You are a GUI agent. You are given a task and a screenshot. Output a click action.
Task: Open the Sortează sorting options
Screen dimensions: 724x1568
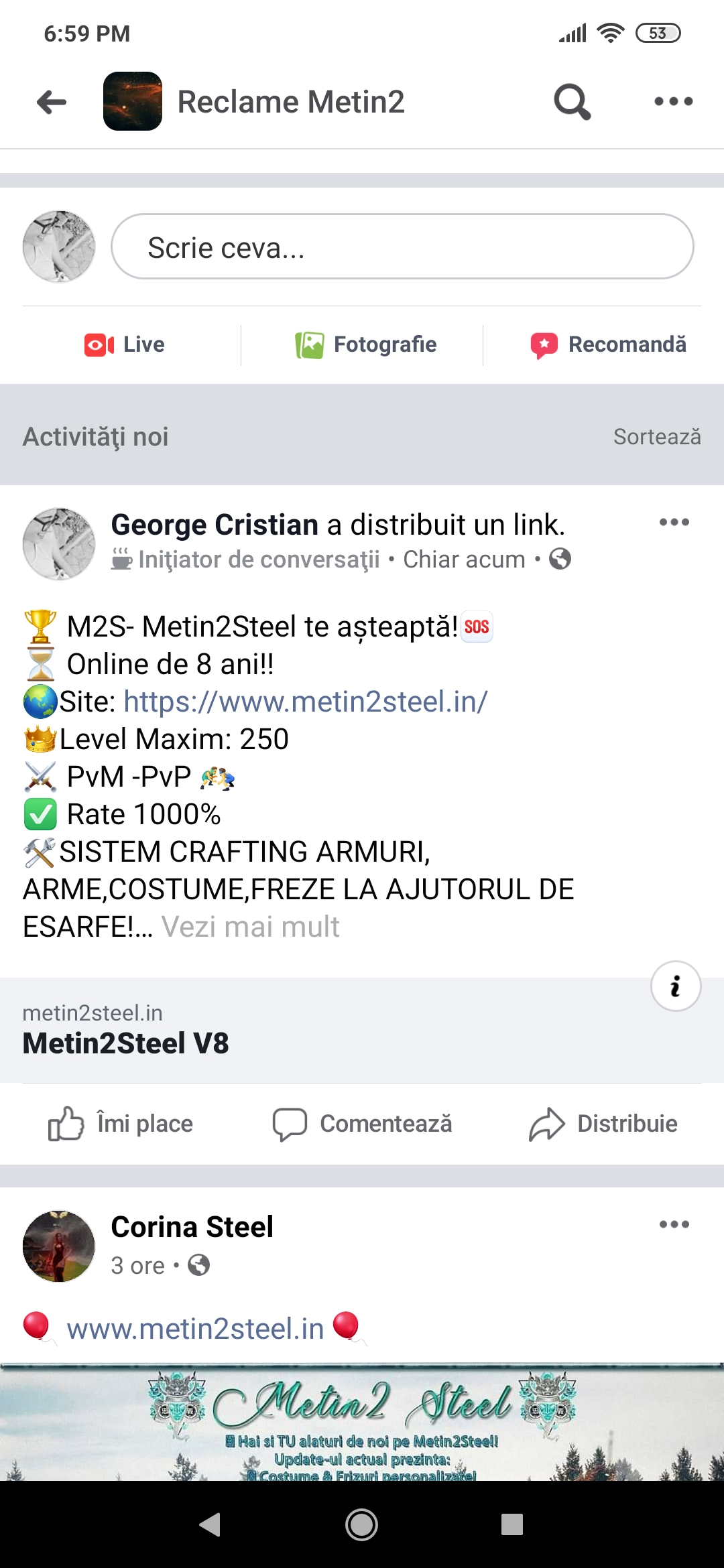click(656, 437)
